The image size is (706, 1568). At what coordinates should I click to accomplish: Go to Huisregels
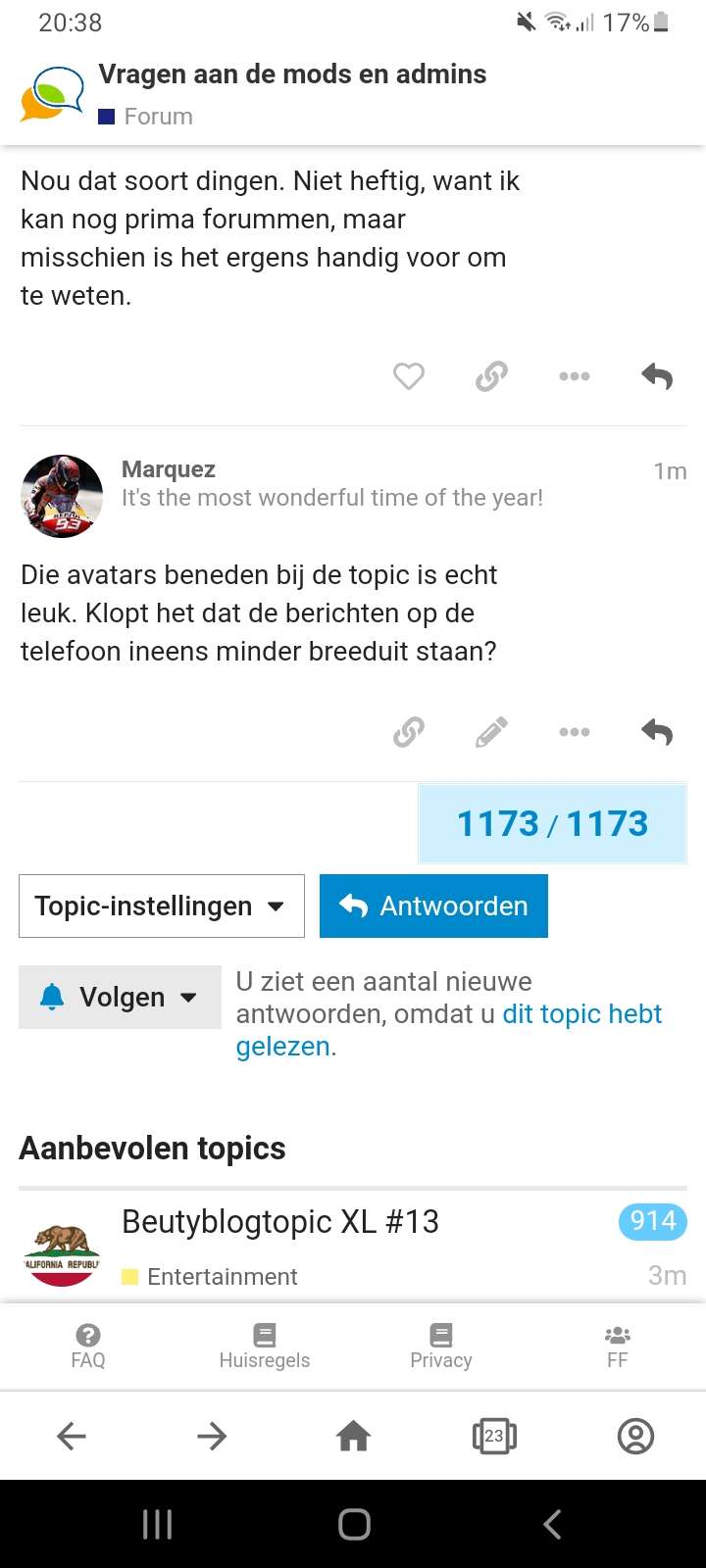(x=265, y=1347)
